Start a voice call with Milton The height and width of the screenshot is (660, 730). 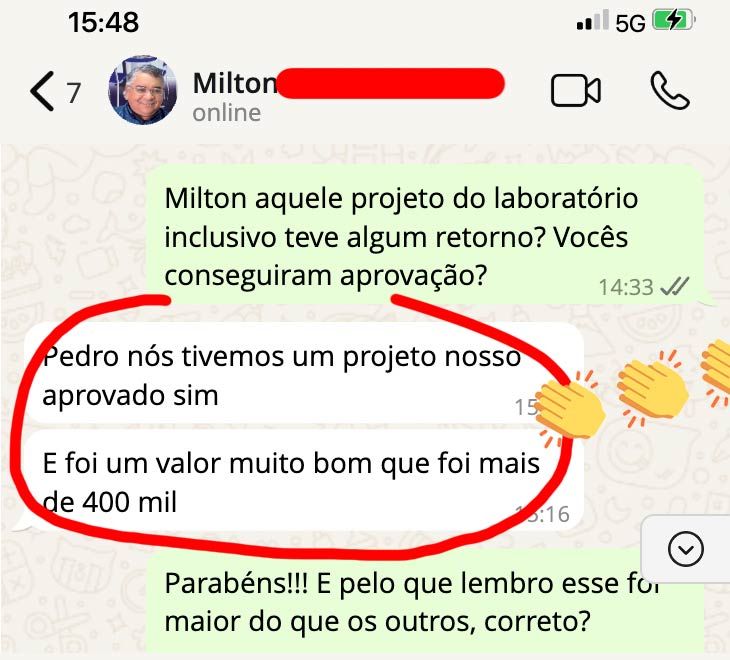(669, 91)
